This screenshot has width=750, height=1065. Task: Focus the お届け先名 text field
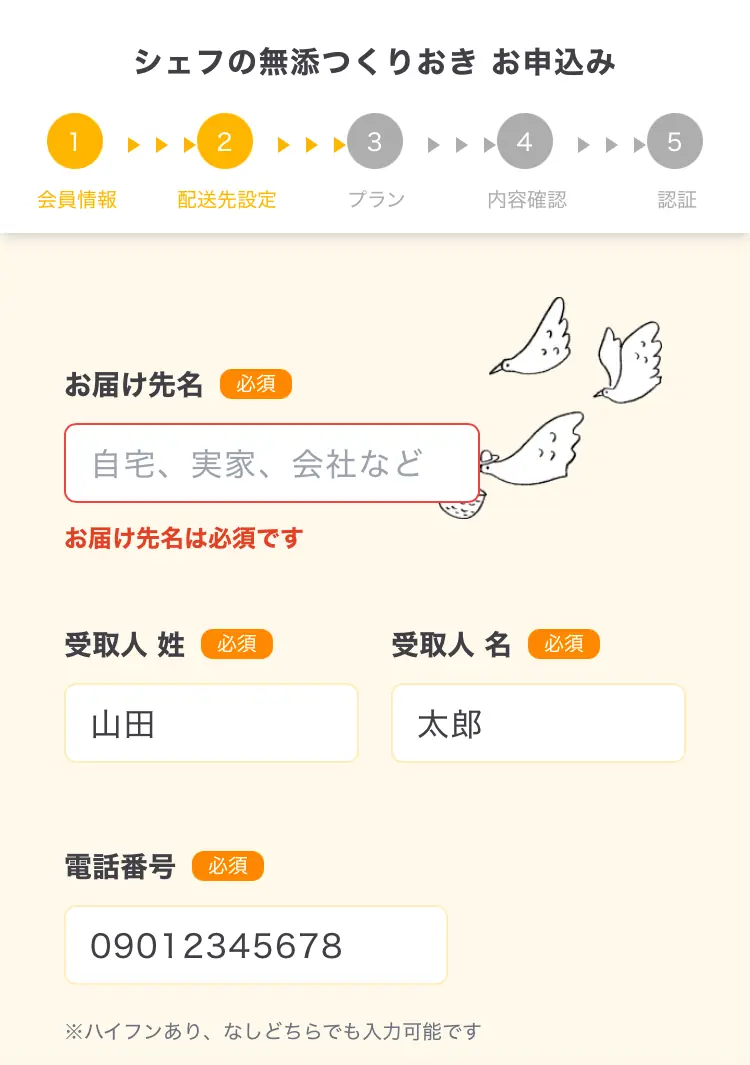(x=272, y=463)
